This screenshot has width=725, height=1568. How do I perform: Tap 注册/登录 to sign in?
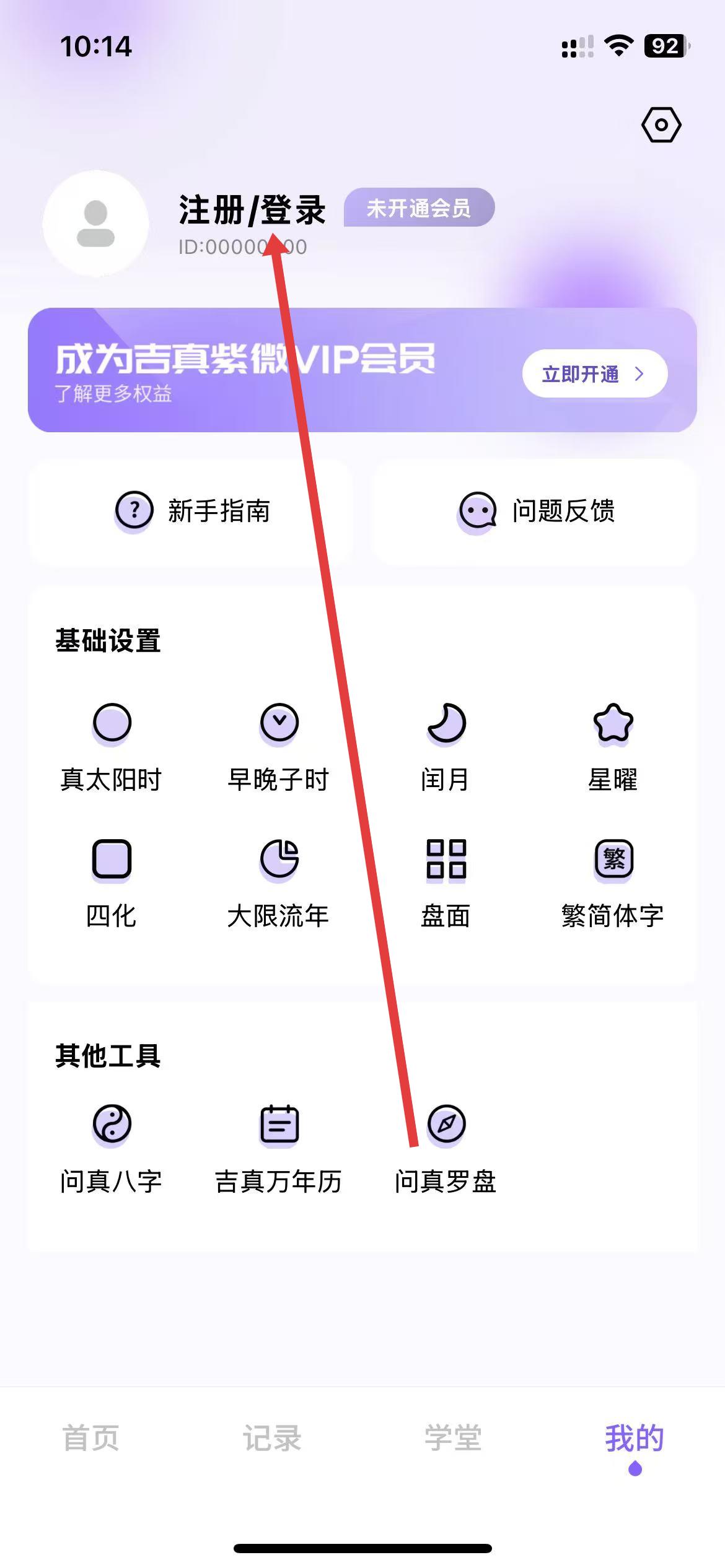(252, 210)
